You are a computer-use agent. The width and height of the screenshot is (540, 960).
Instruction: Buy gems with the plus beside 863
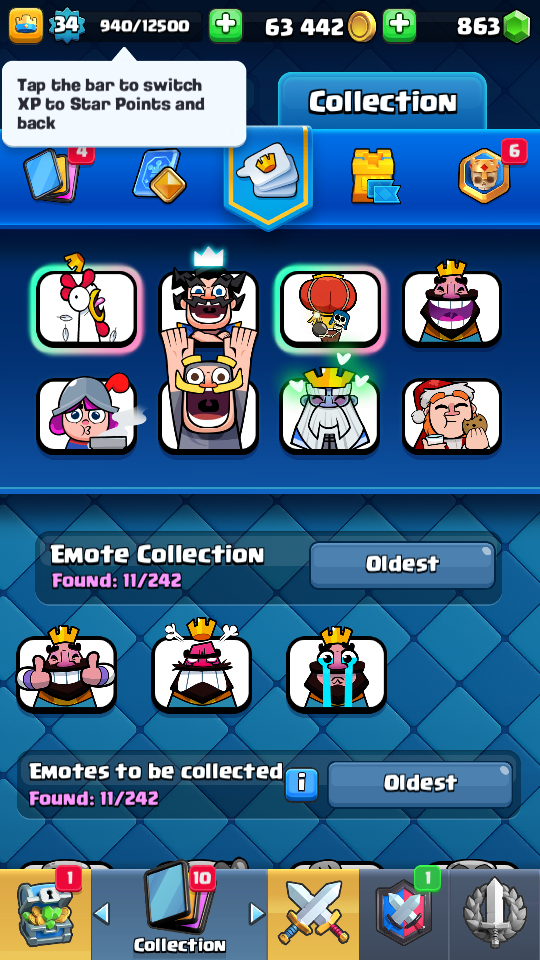[226, 26]
